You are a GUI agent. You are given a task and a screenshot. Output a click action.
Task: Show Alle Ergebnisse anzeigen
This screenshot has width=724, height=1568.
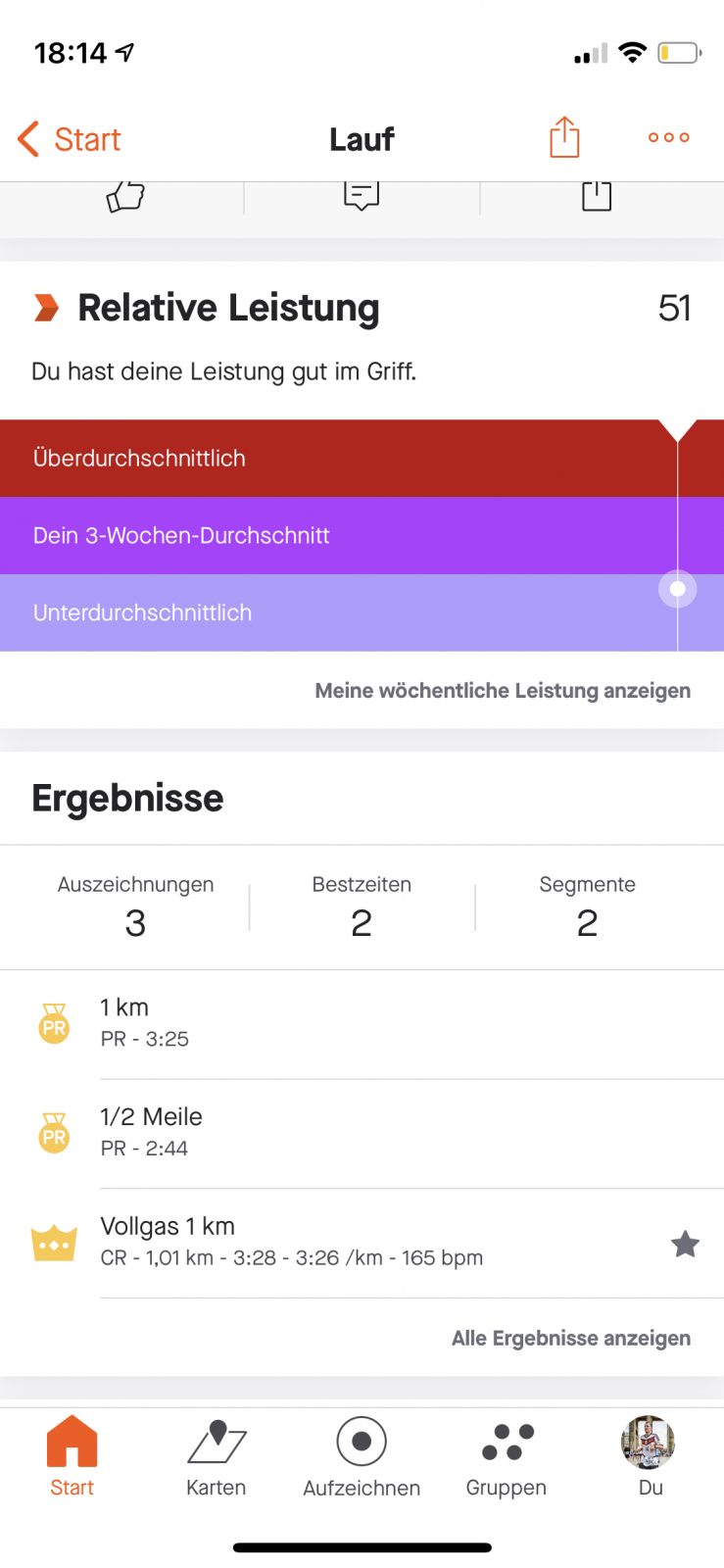(x=570, y=1339)
